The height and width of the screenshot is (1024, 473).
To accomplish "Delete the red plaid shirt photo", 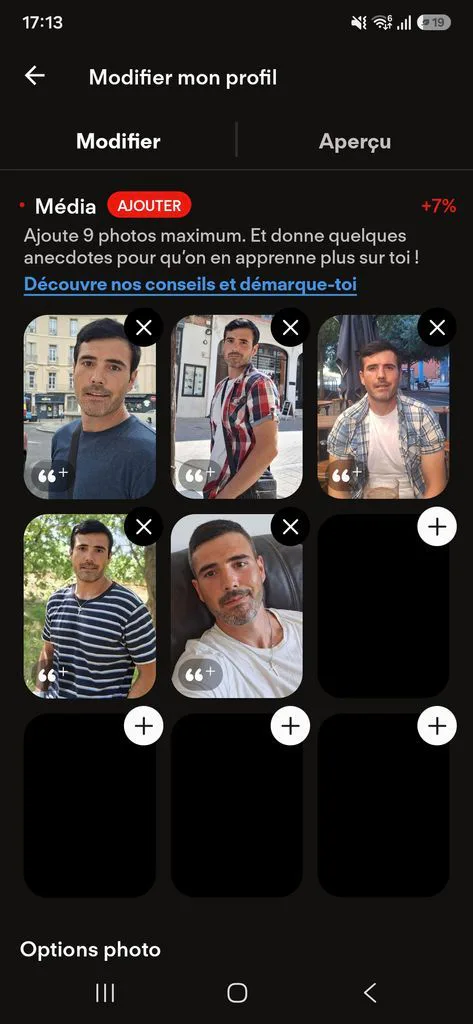I will (x=290, y=327).
